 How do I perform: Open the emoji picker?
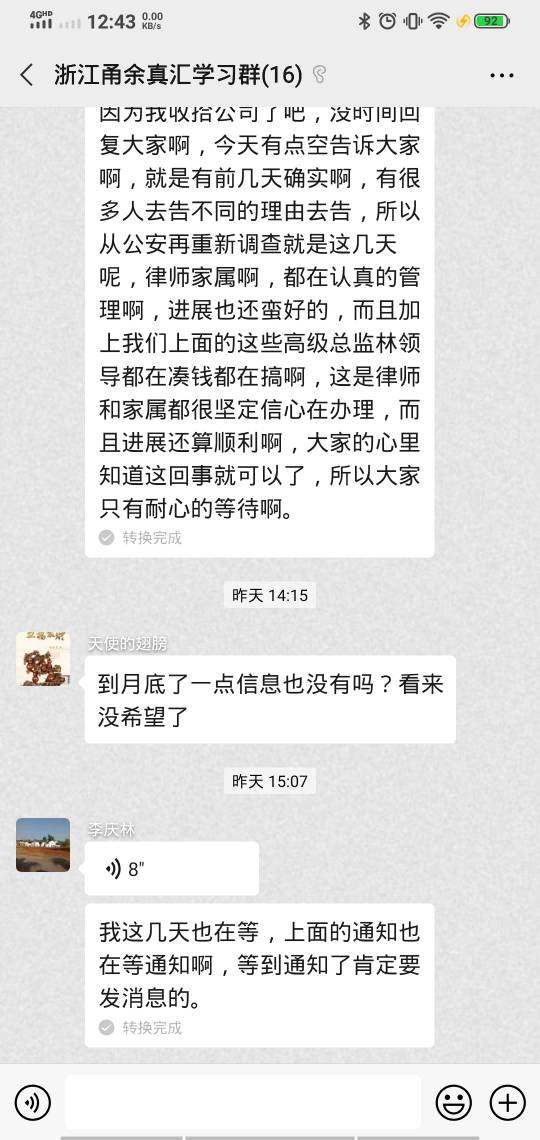click(x=454, y=1102)
